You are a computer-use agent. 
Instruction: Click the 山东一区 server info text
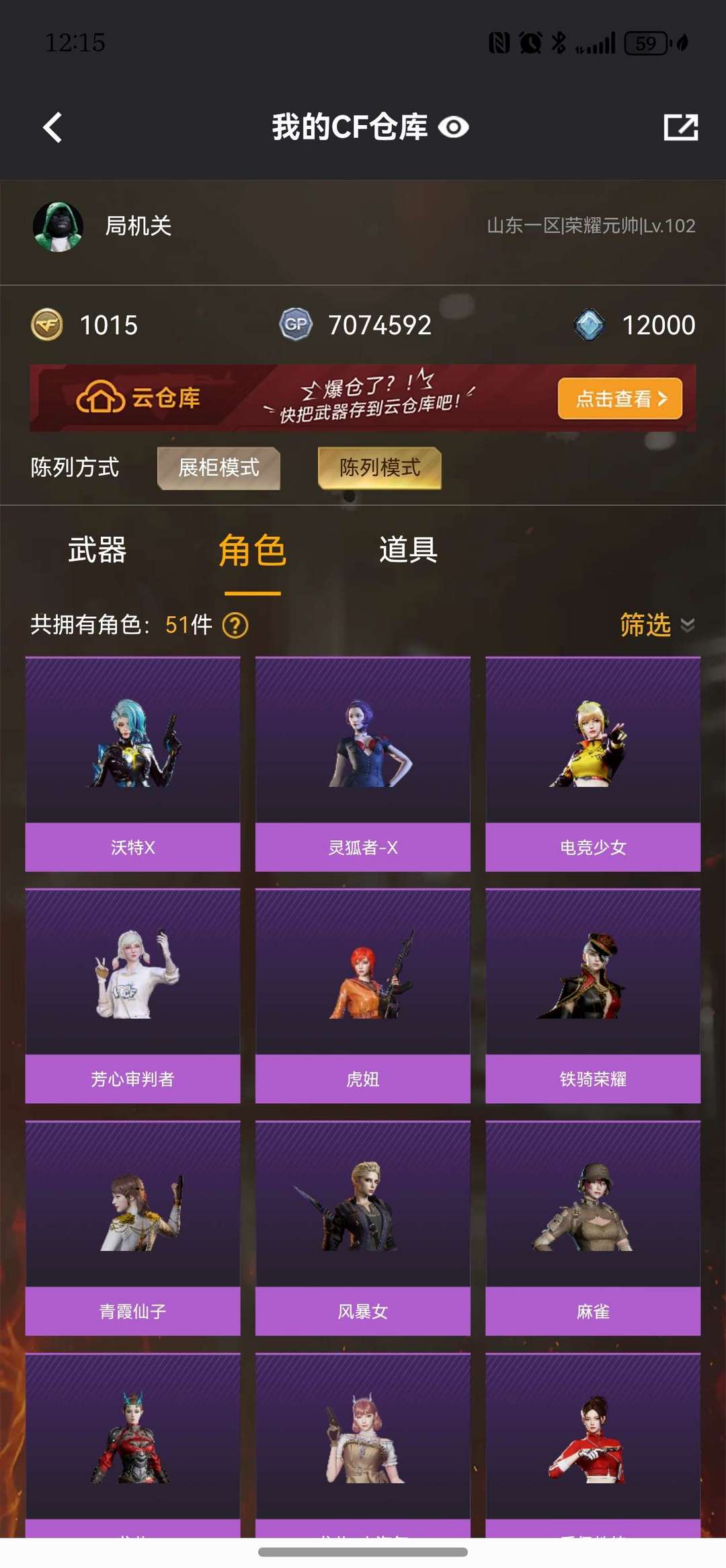pyautogui.click(x=592, y=227)
